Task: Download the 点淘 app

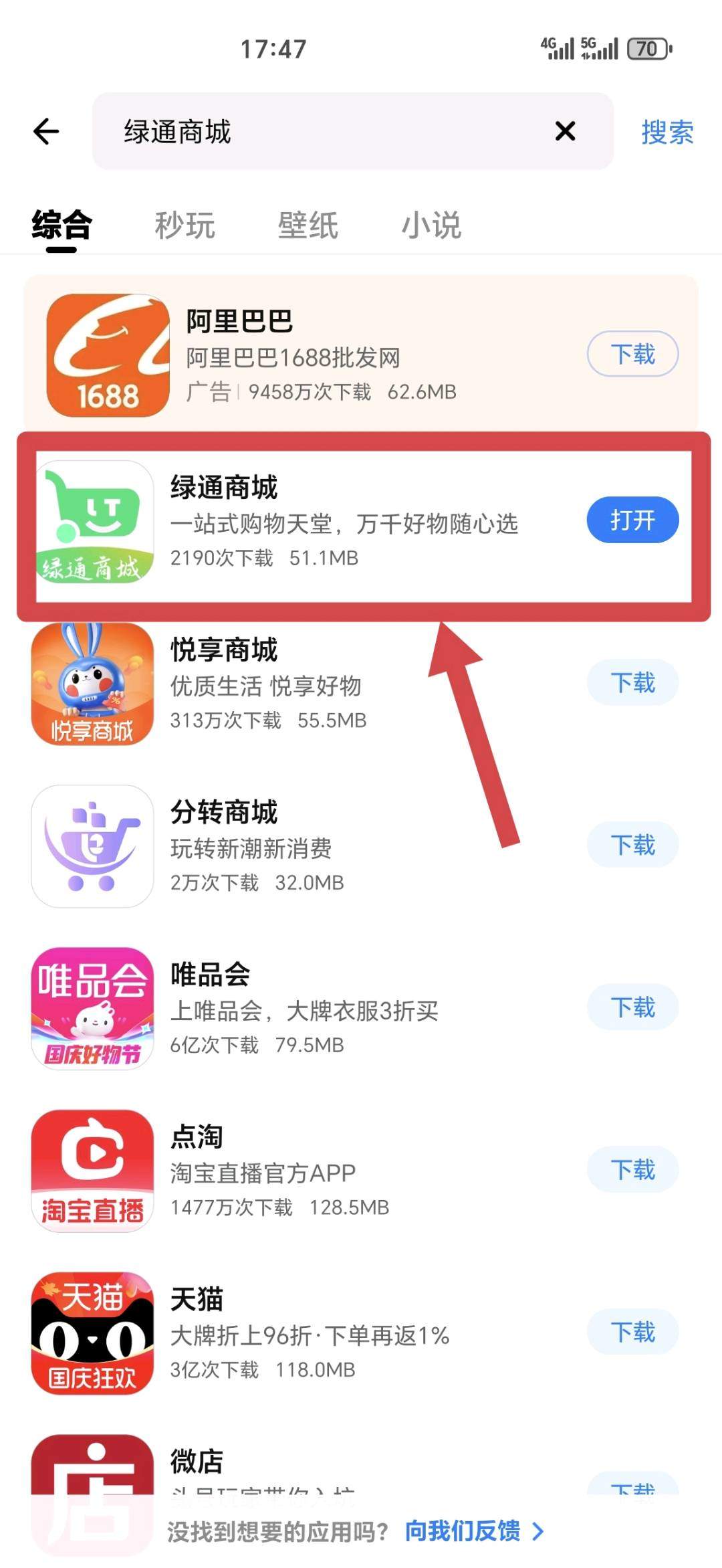Action: (632, 1170)
